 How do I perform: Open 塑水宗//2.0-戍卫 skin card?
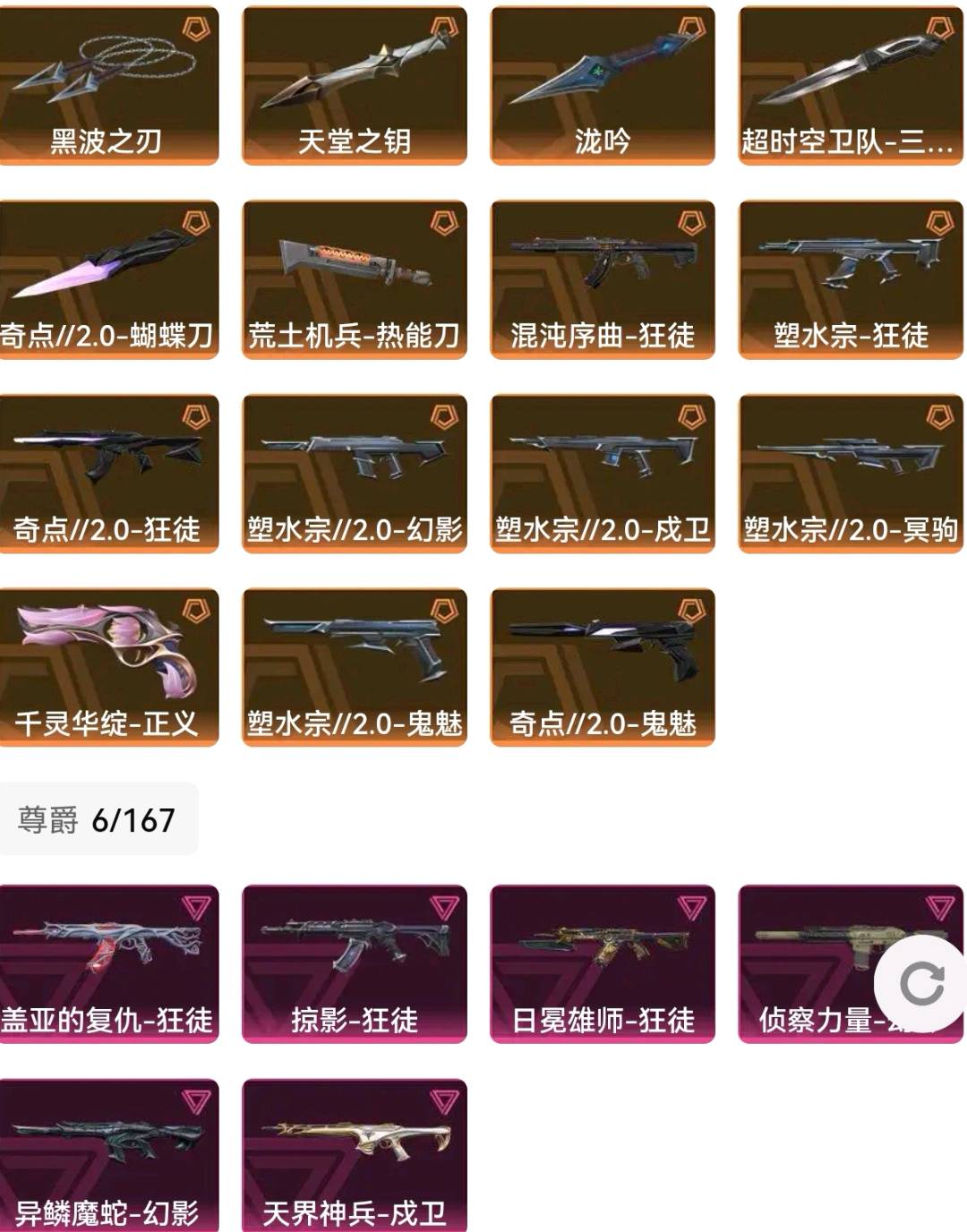pyautogui.click(x=603, y=474)
